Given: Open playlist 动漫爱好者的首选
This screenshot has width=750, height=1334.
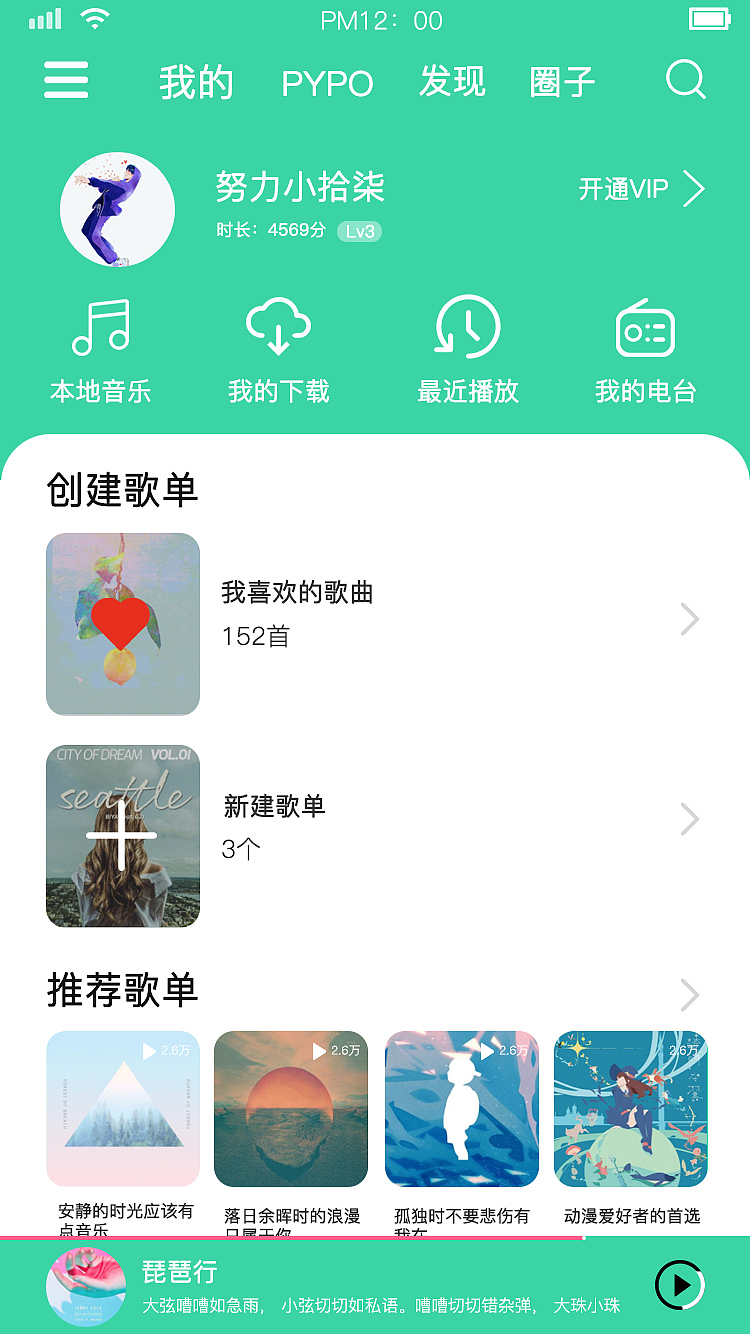Looking at the screenshot, I should (630, 1108).
